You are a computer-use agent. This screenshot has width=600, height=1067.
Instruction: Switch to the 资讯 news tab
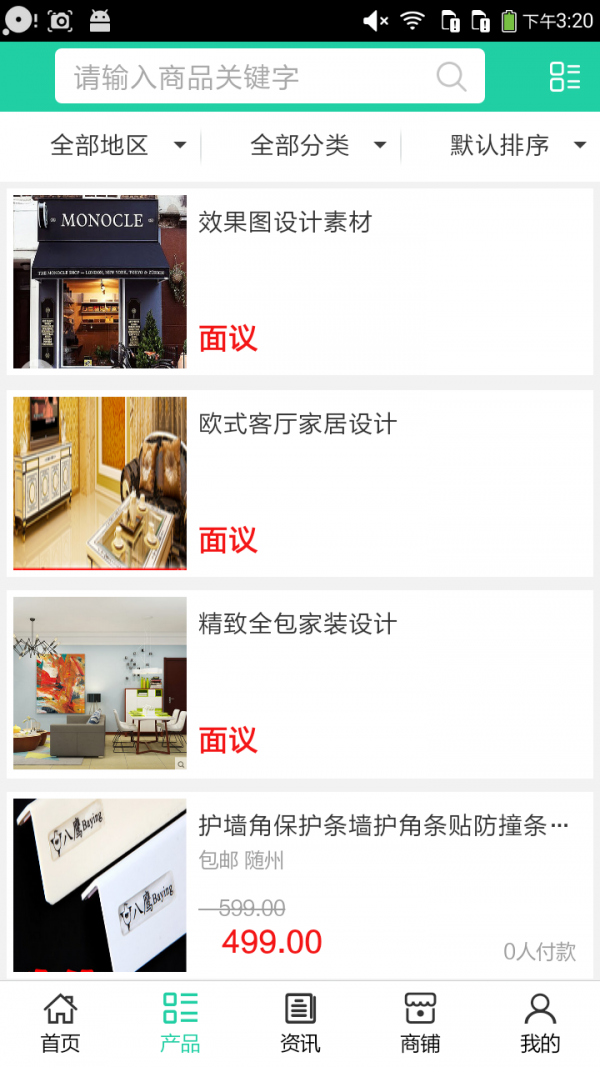(x=300, y=1023)
